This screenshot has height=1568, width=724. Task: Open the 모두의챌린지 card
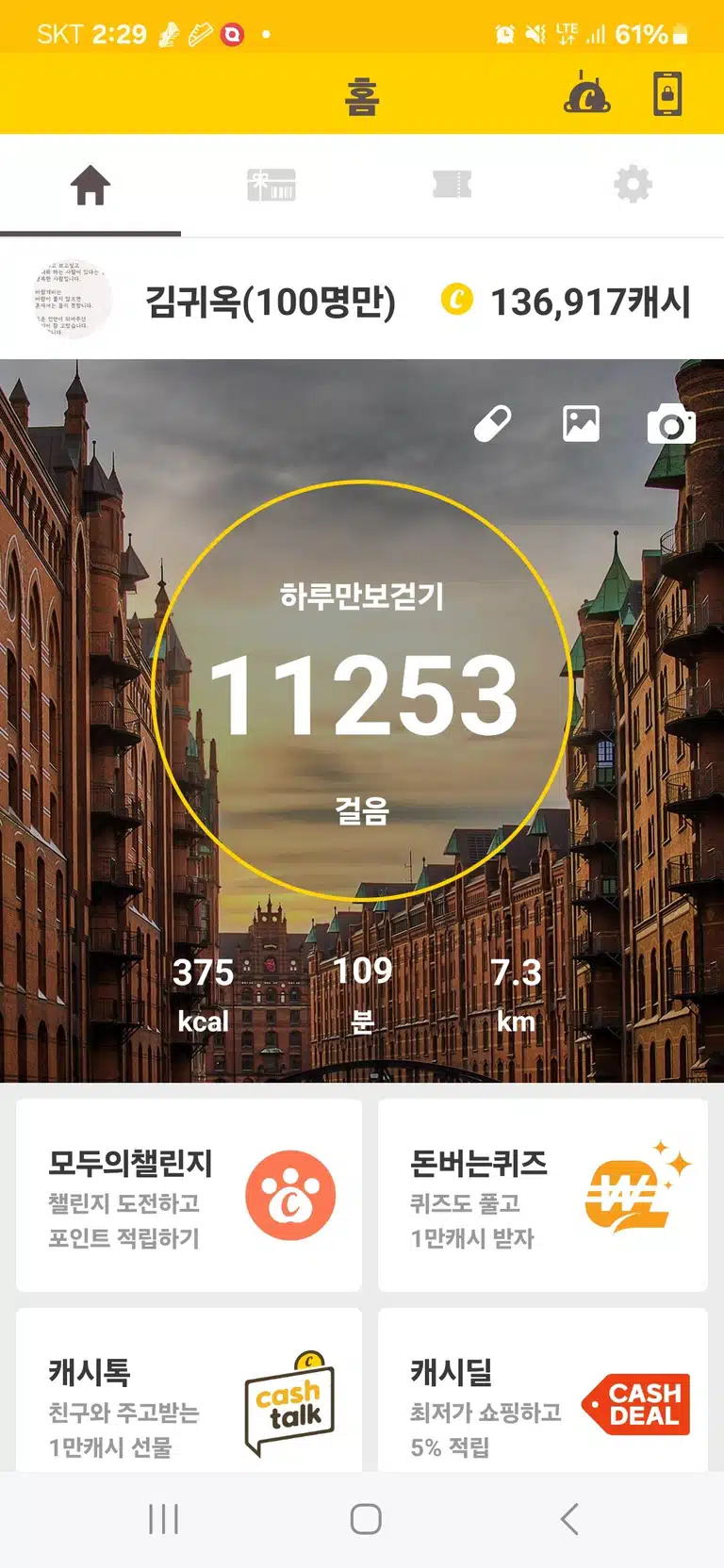point(189,1195)
